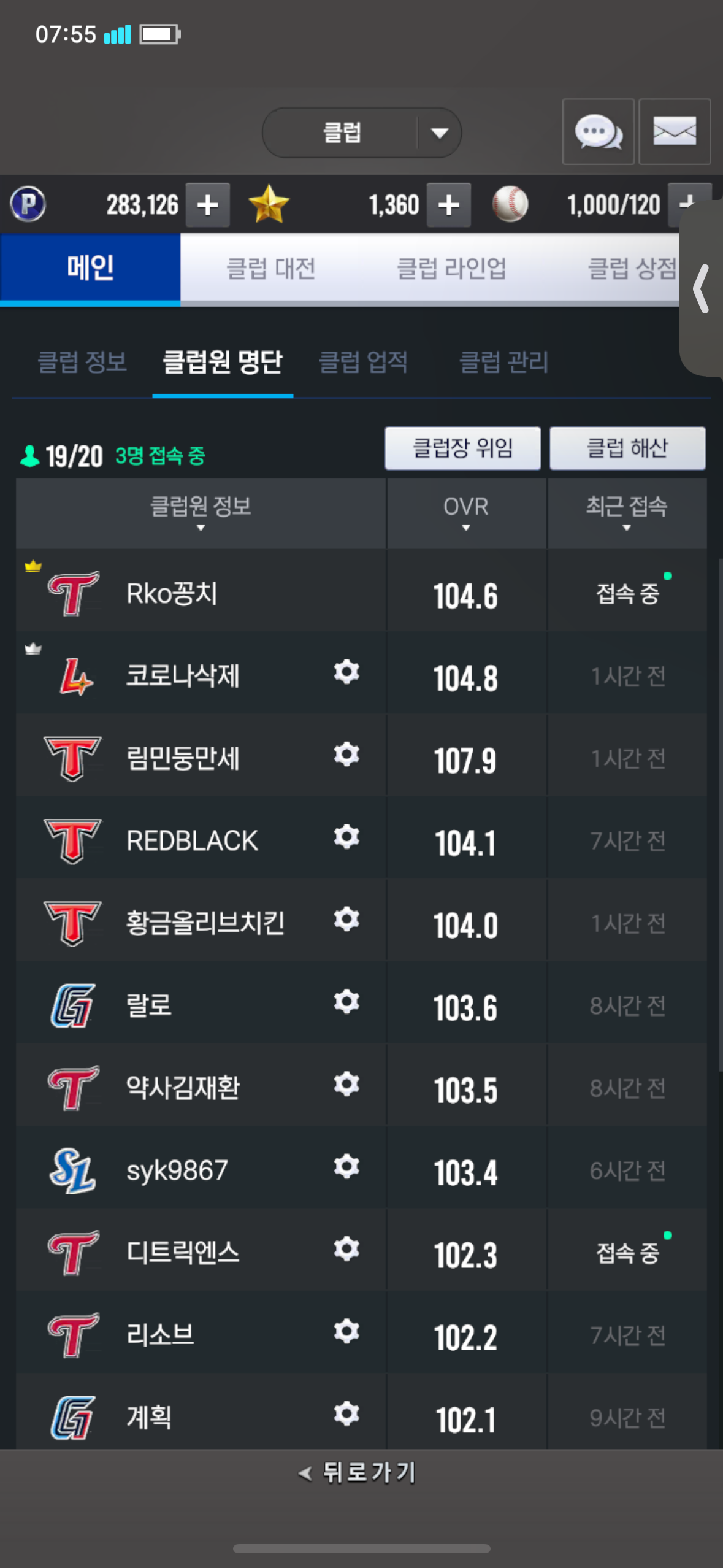The image size is (723, 1568).
Task: Open the mailbox envelope icon
Action: tap(675, 131)
